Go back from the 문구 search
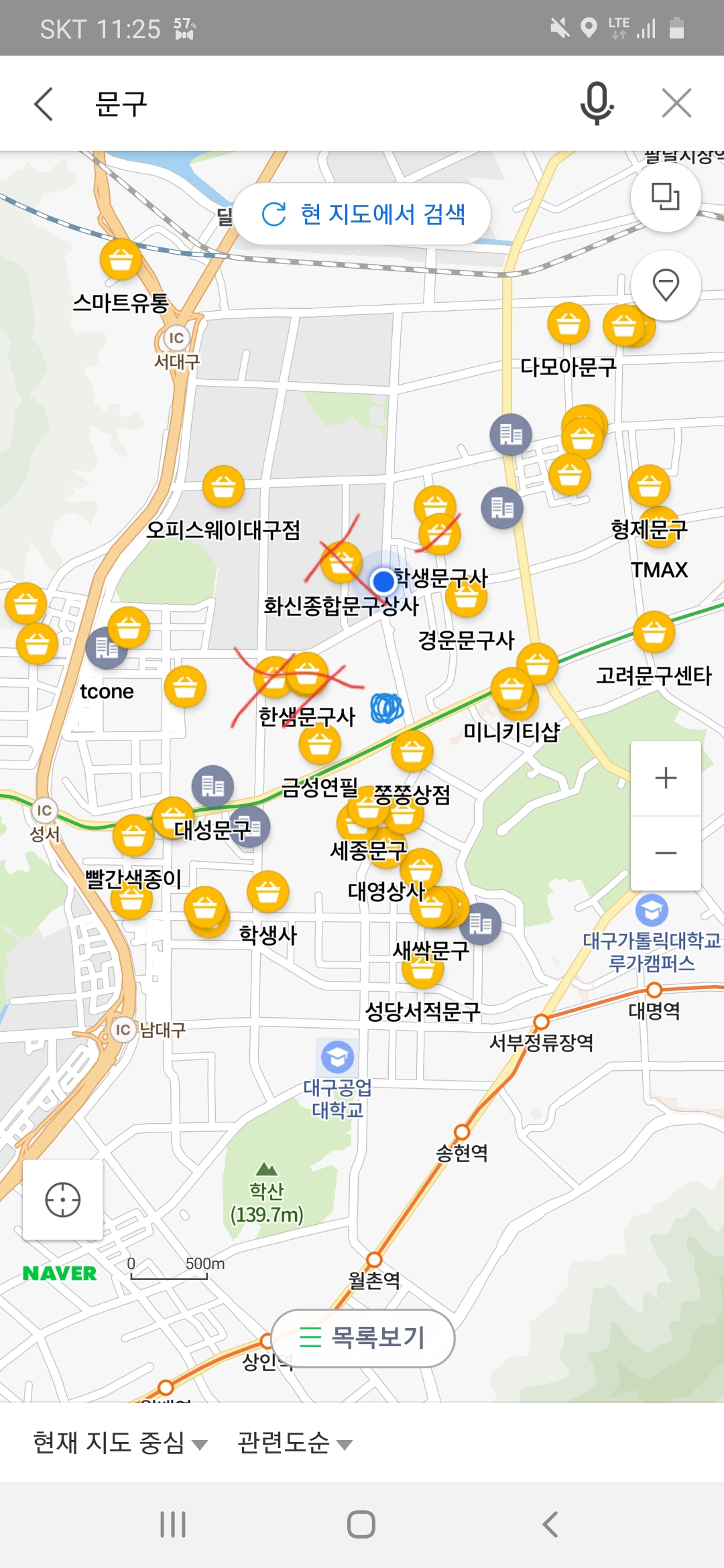This screenshot has width=724, height=1568. [44, 104]
